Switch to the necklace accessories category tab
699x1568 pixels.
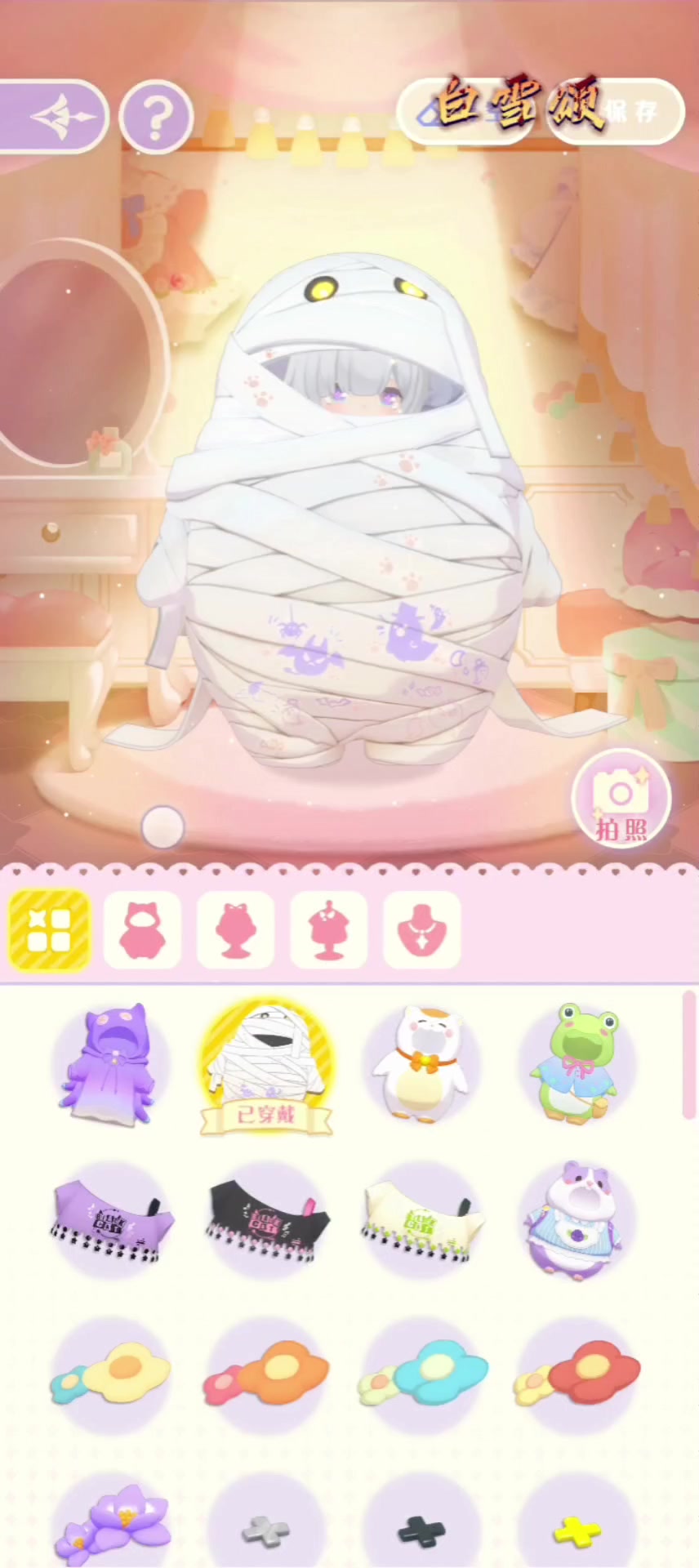(422, 930)
